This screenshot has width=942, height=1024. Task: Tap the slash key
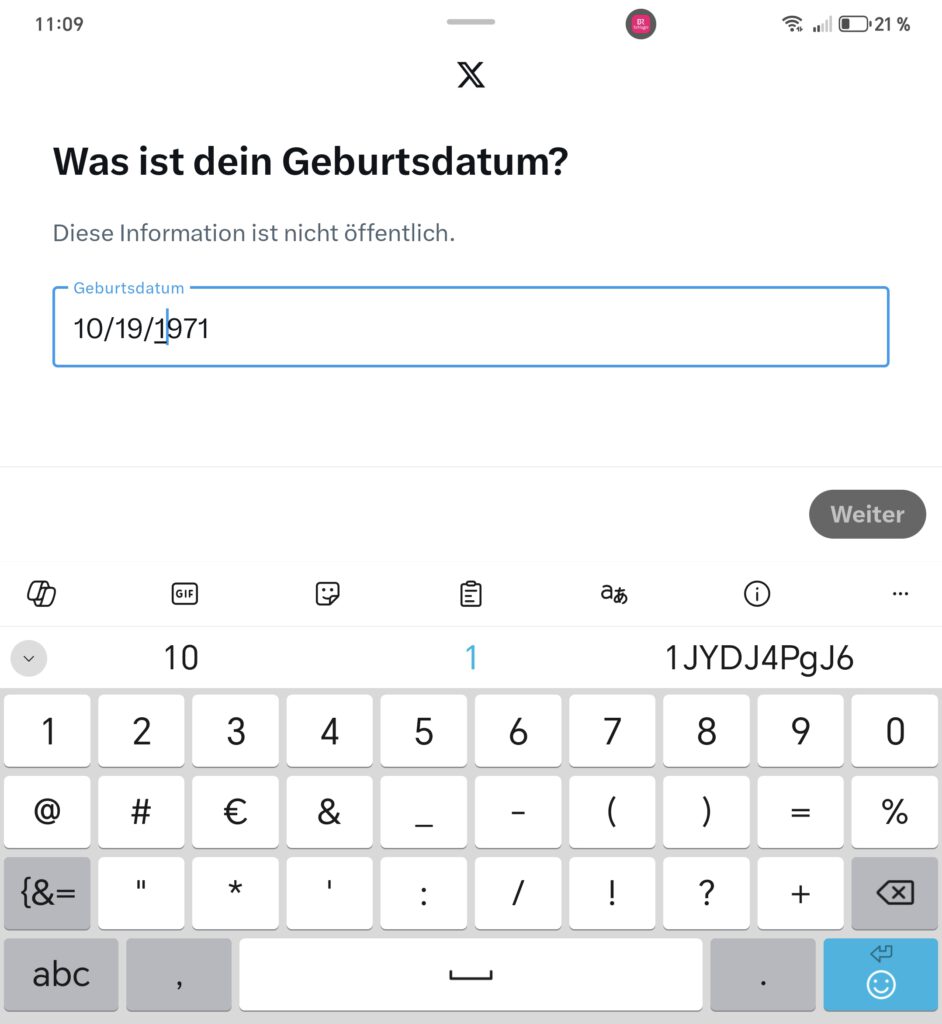[x=517, y=893]
